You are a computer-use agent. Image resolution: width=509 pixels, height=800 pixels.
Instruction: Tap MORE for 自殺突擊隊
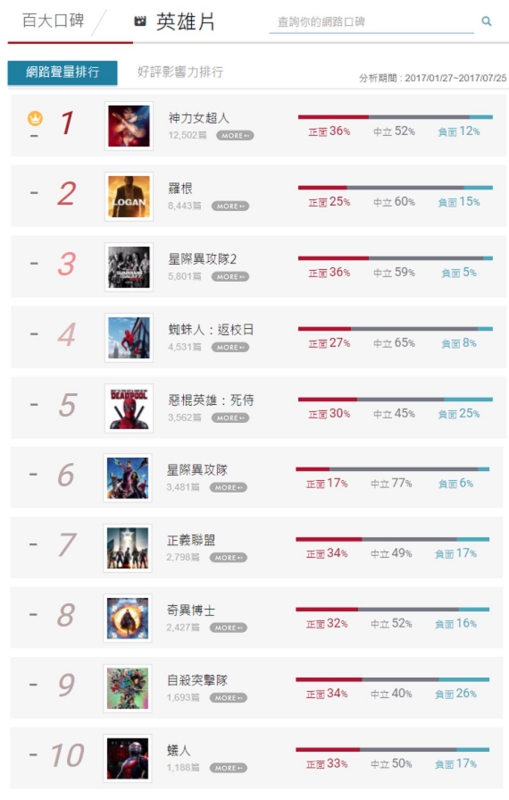click(228, 697)
